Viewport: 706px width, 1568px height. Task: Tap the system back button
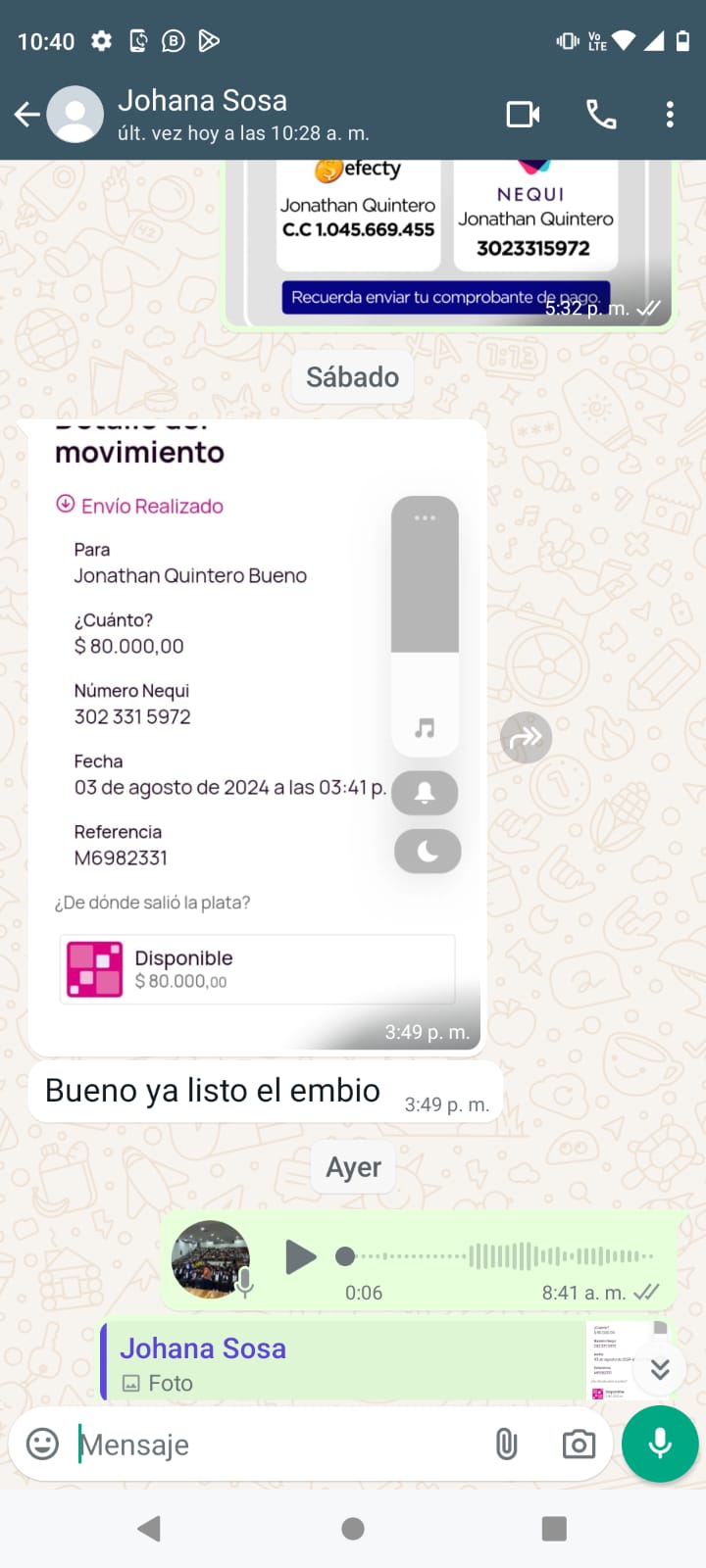click(149, 1528)
